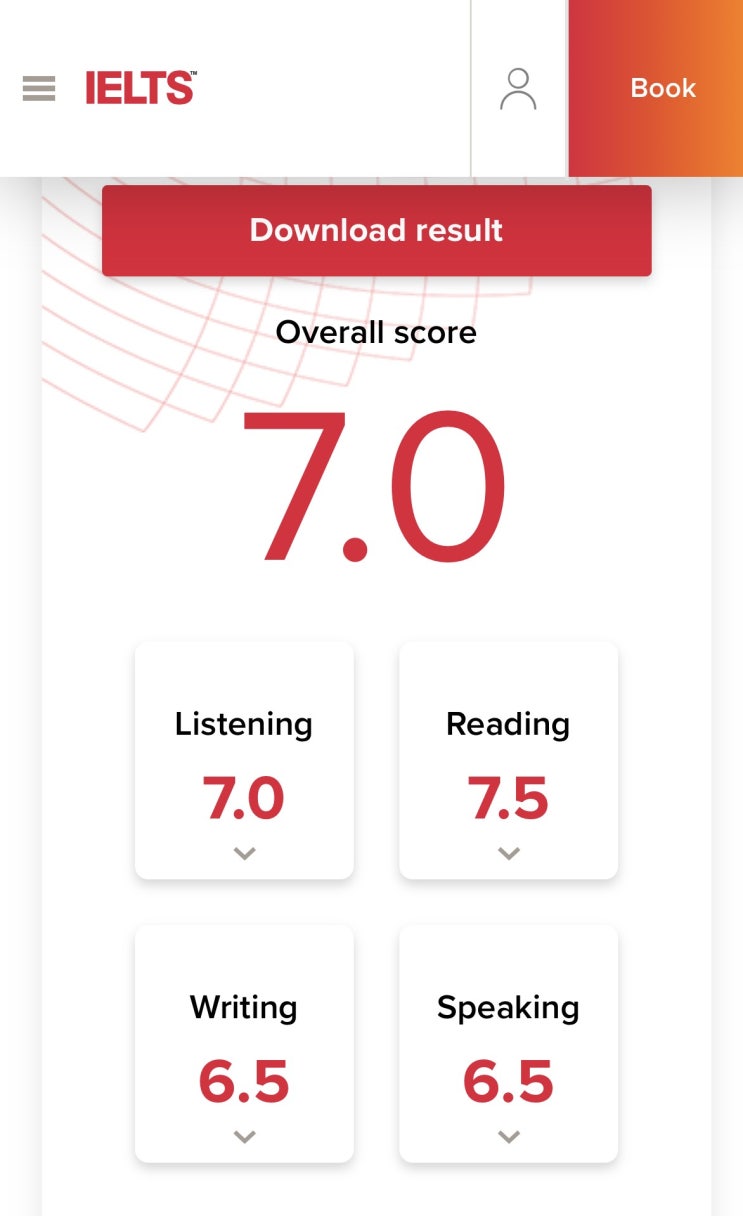Viewport: 743px width, 1216px height.
Task: Expand the Speaking score card
Action: click(508, 1136)
